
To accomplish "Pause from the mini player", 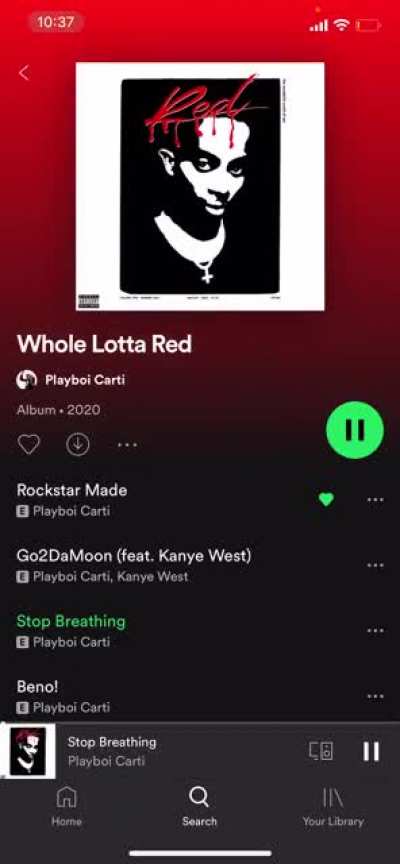I will click(371, 751).
